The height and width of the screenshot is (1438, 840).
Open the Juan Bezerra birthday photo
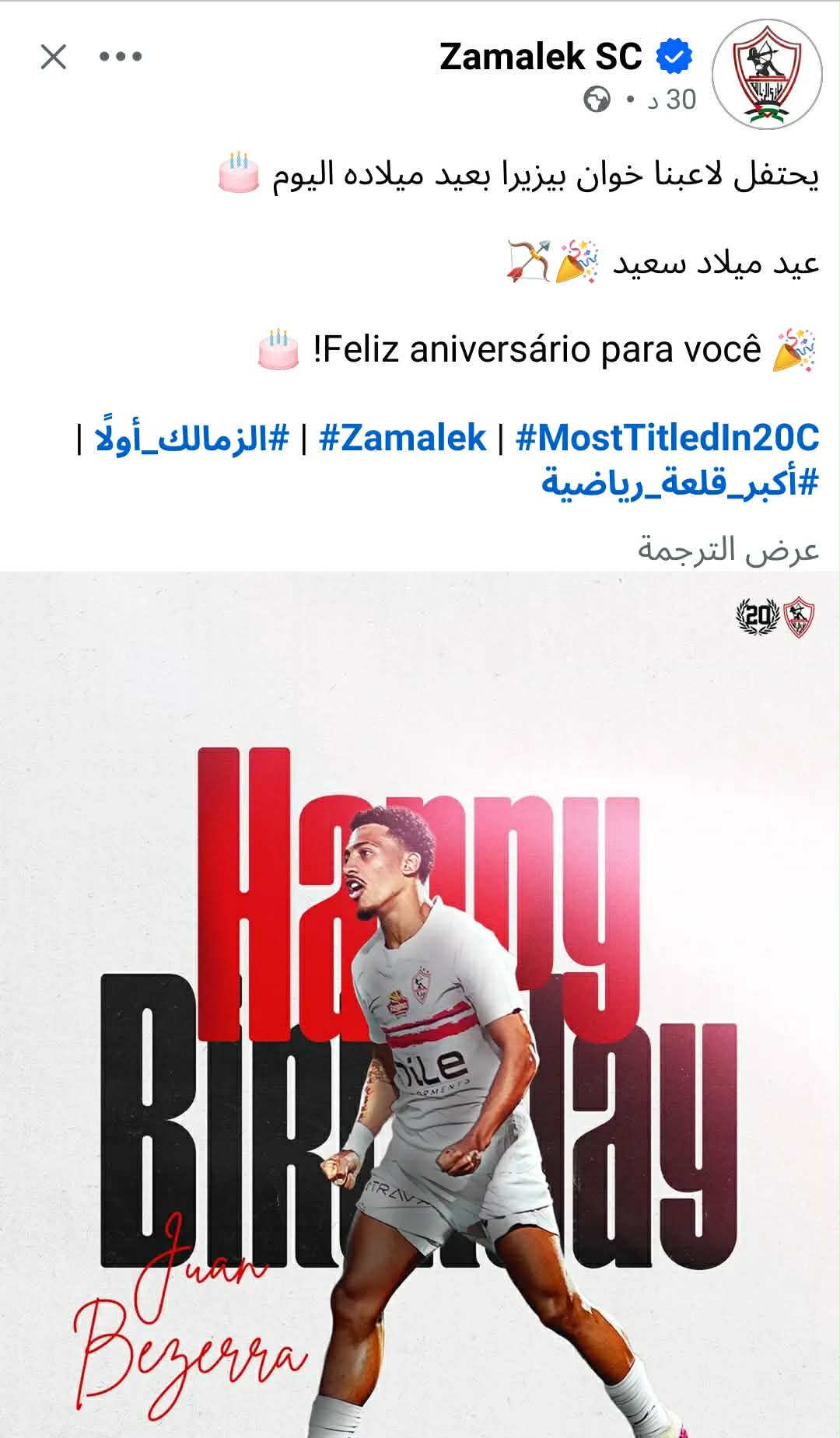pos(420,1003)
